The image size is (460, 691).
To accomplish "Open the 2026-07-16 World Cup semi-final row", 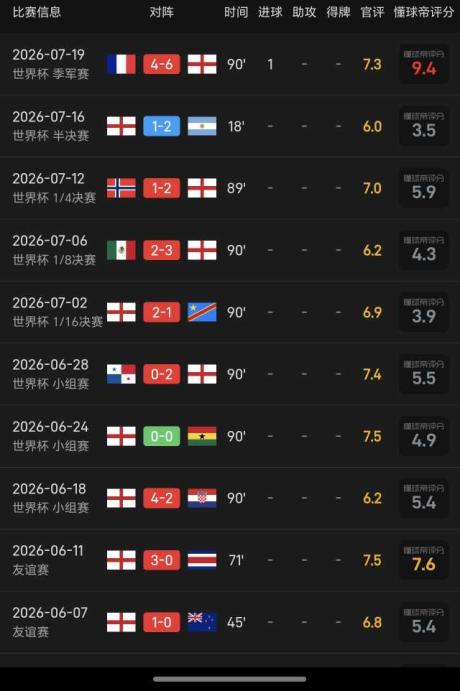I will pos(230,126).
